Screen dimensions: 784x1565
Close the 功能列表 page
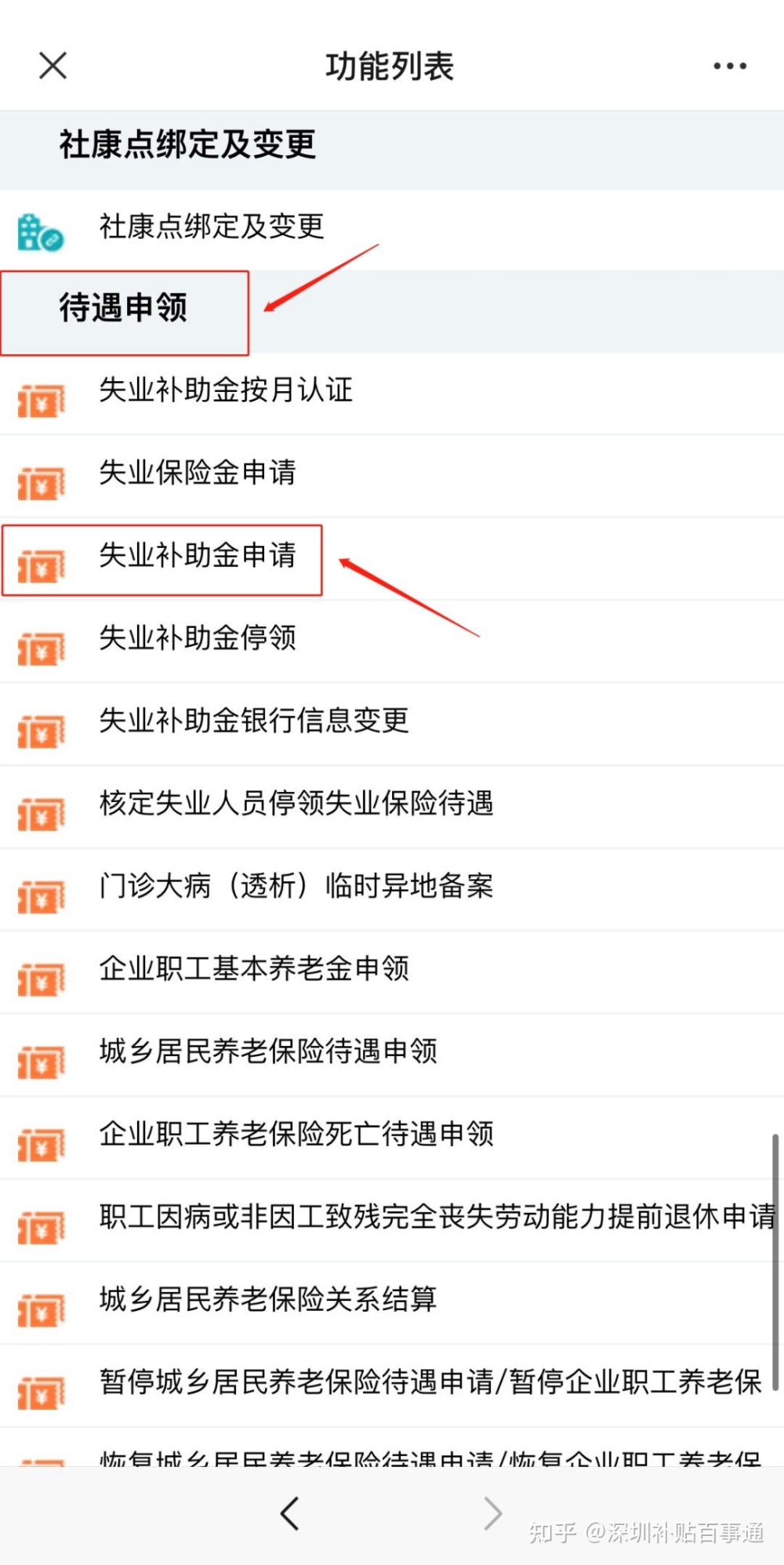[53, 66]
